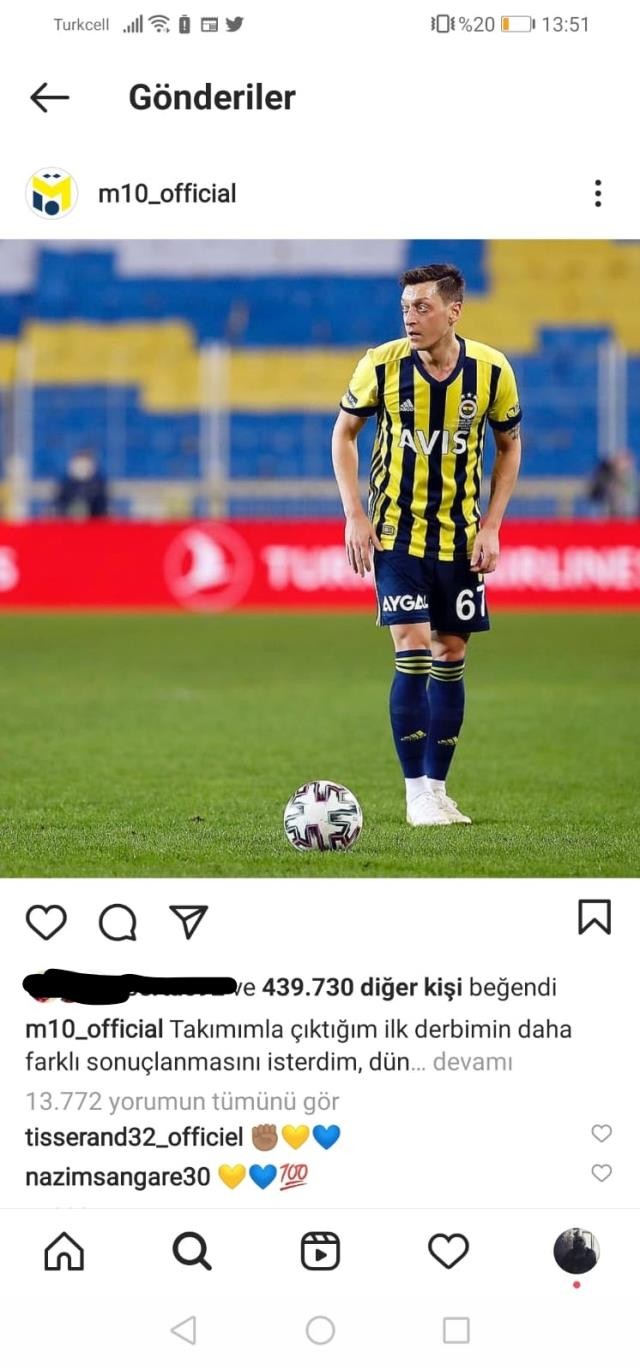
Task: View all 13.772 comments
Action: pos(182,1101)
